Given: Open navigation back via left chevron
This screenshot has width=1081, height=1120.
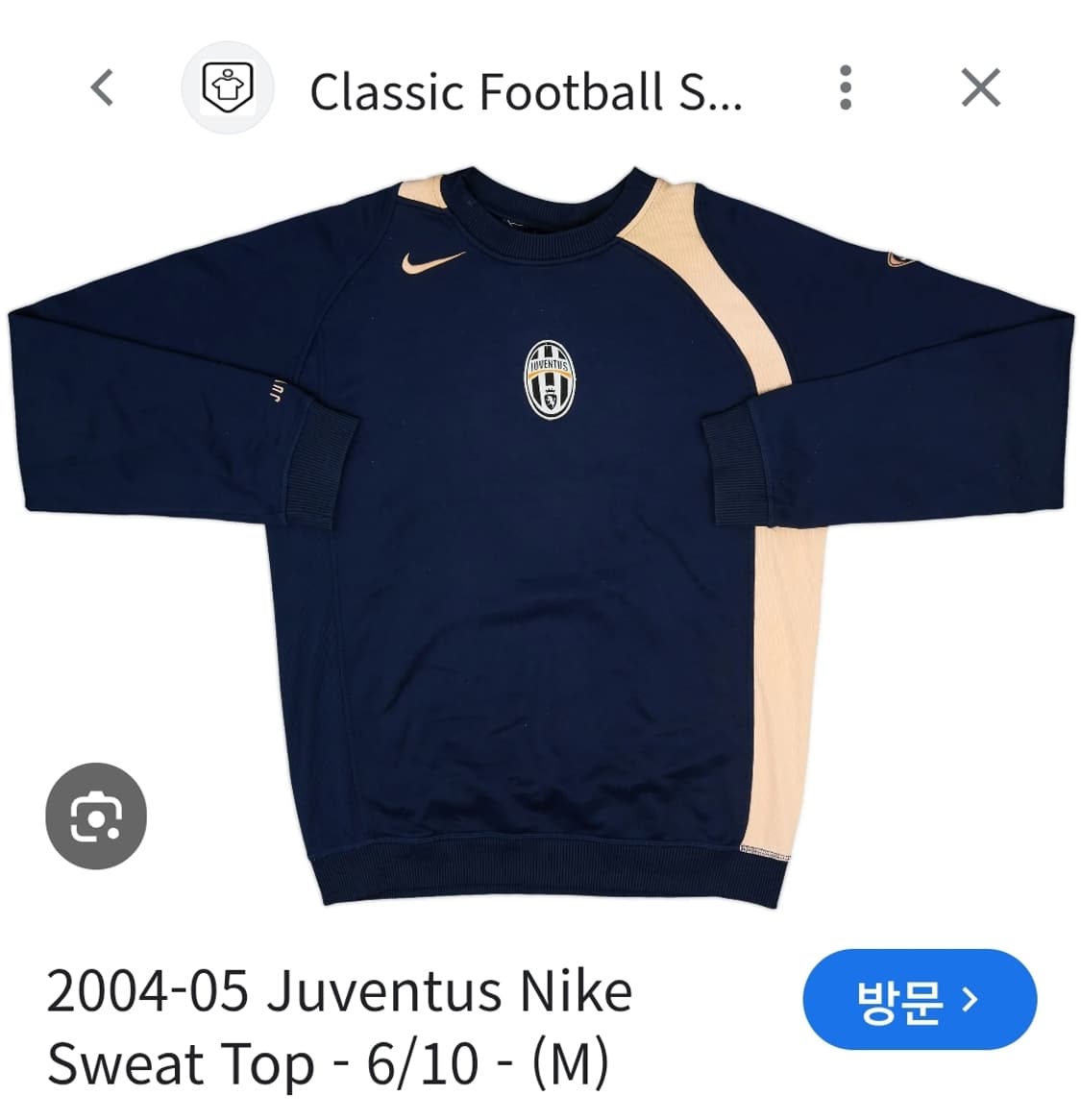Looking at the screenshot, I should pos(101,88).
